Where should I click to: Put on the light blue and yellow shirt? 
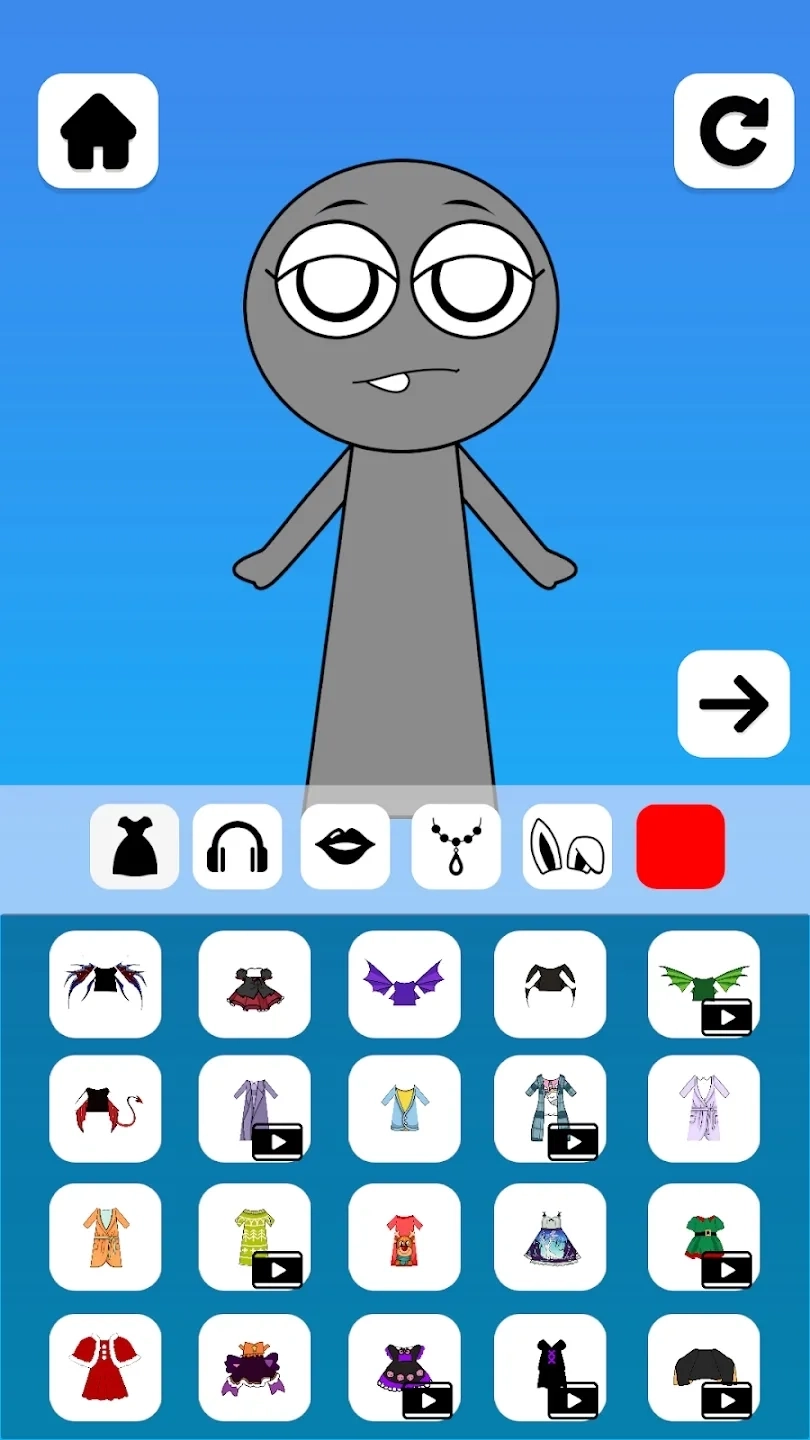pyautogui.click(x=404, y=1109)
